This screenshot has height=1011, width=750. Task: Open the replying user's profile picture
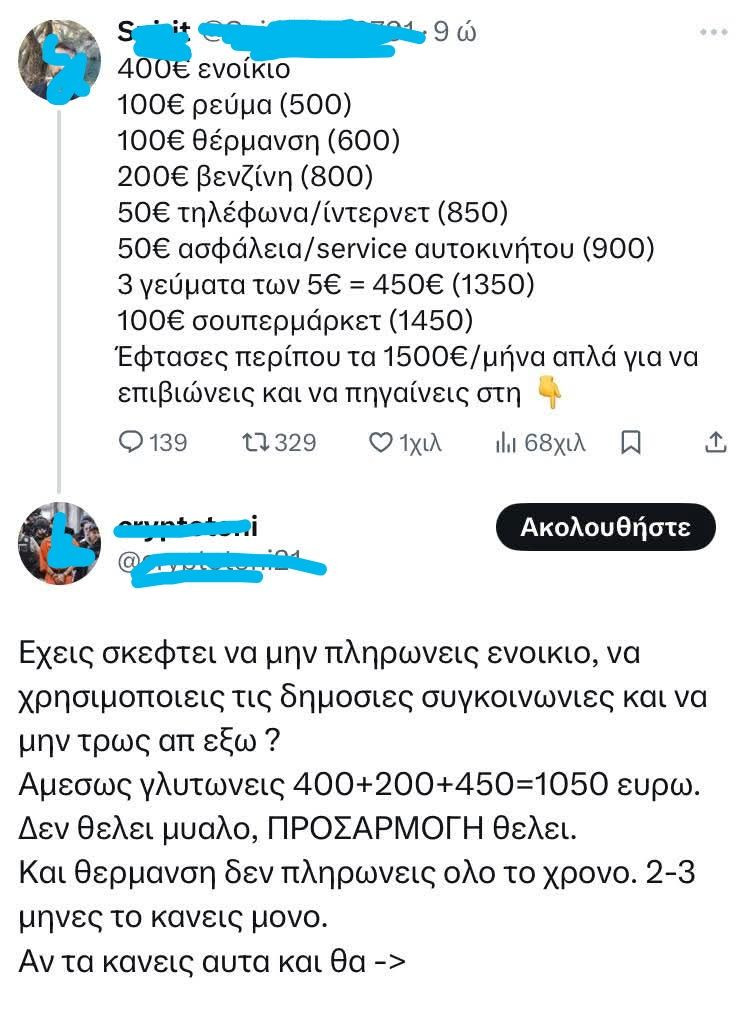tap(60, 543)
